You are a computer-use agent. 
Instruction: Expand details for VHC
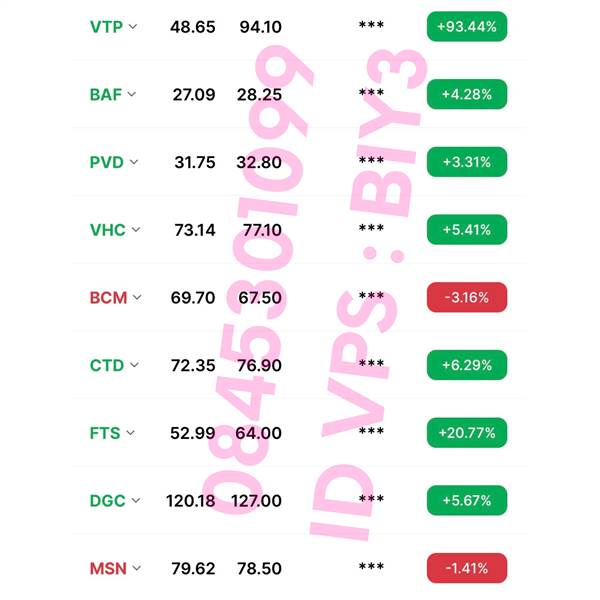tap(136, 230)
